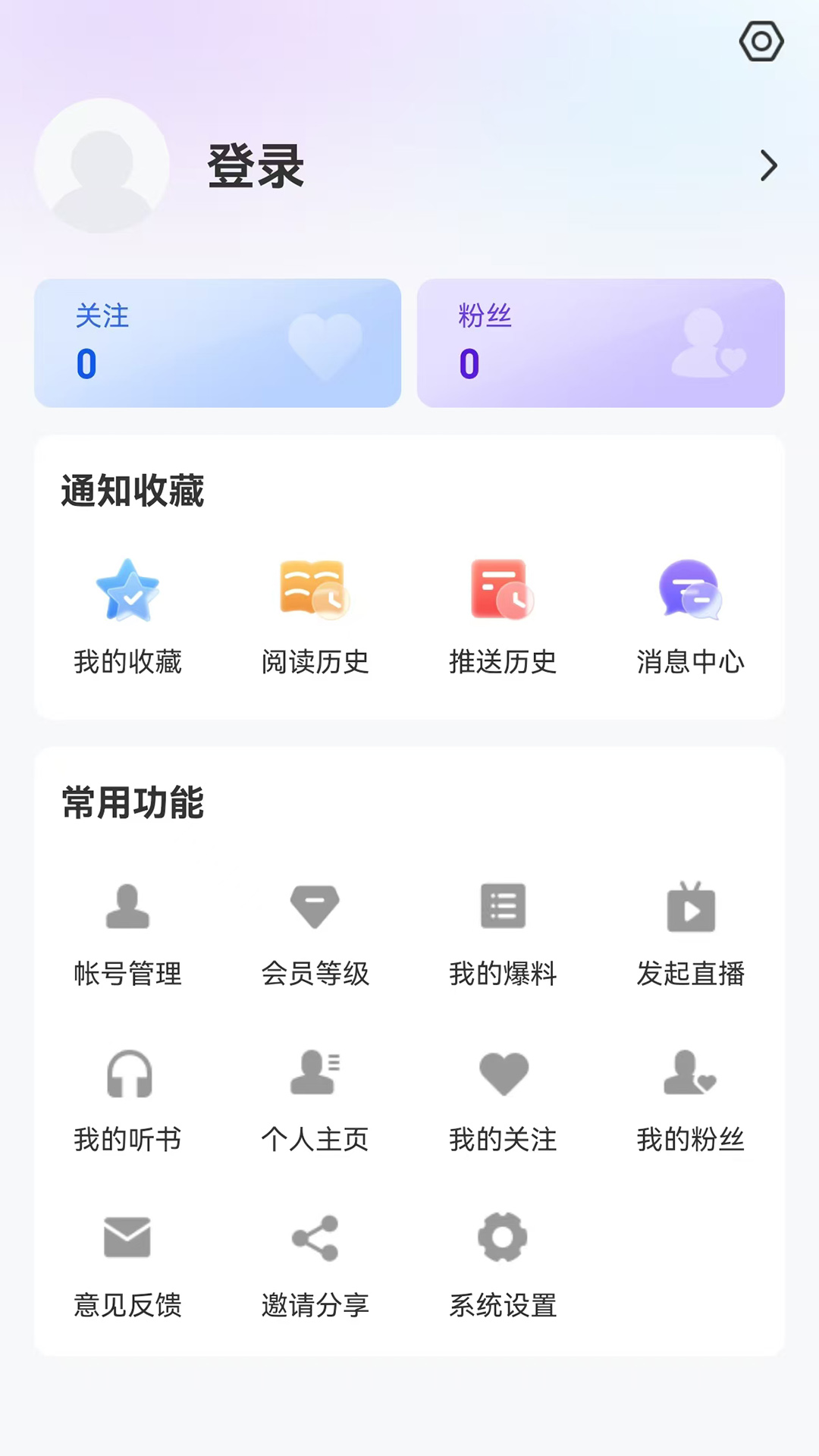Image resolution: width=819 pixels, height=1456 pixels.
Task: Open 发起直播 (Start Livestream)
Action: tap(690, 933)
